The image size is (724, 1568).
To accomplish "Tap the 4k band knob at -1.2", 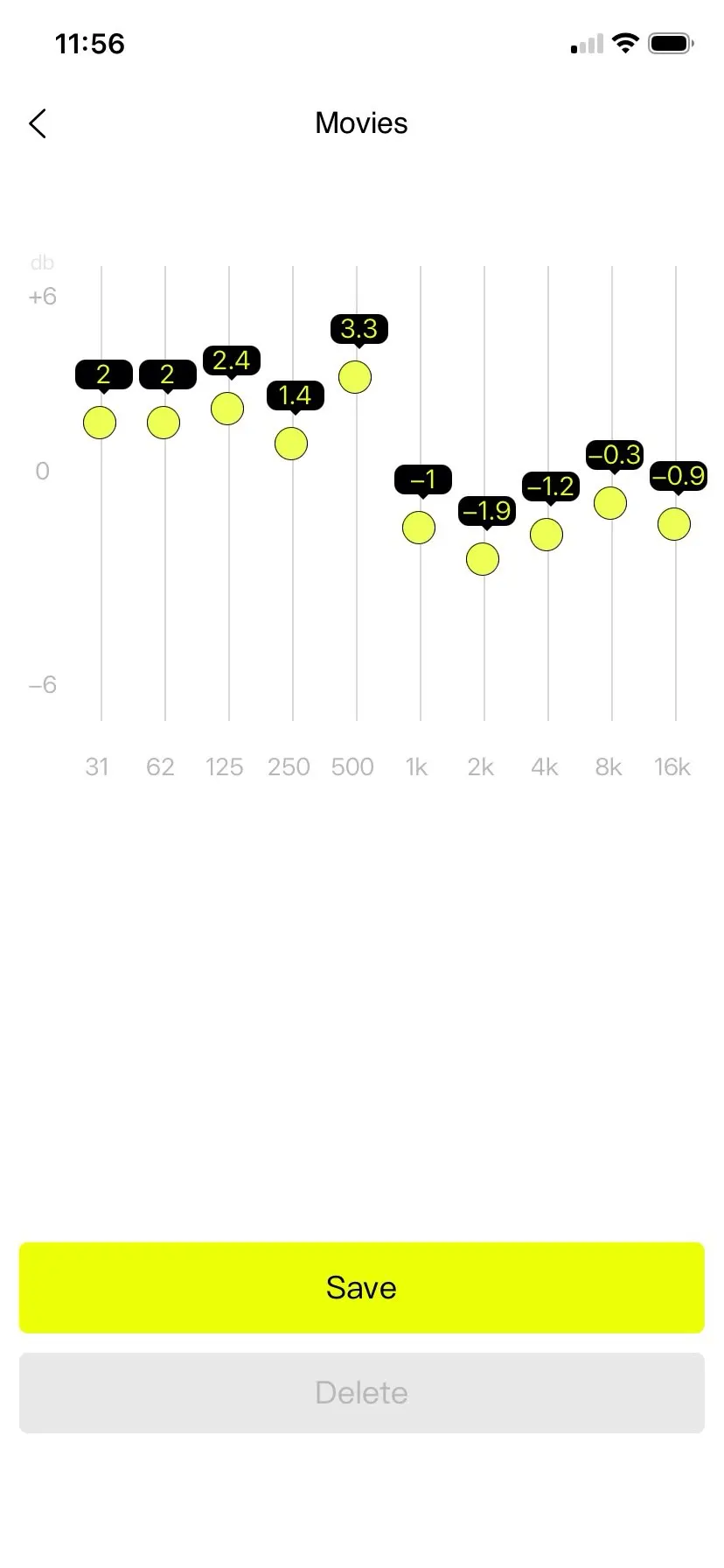I will [546, 535].
